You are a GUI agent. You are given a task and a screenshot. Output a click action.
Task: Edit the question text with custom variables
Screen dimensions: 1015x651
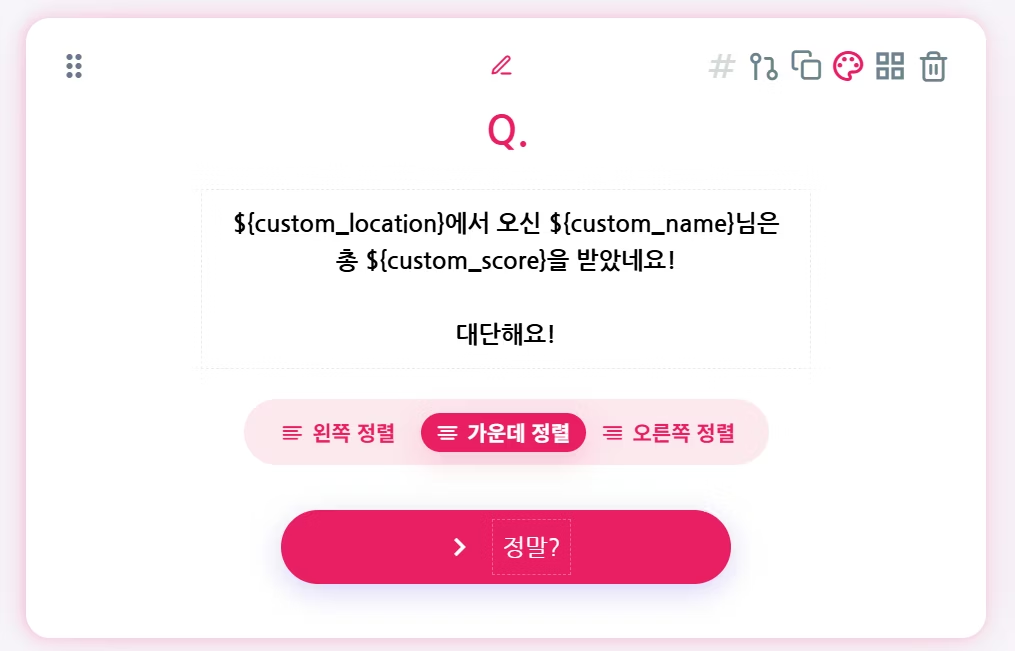506,278
